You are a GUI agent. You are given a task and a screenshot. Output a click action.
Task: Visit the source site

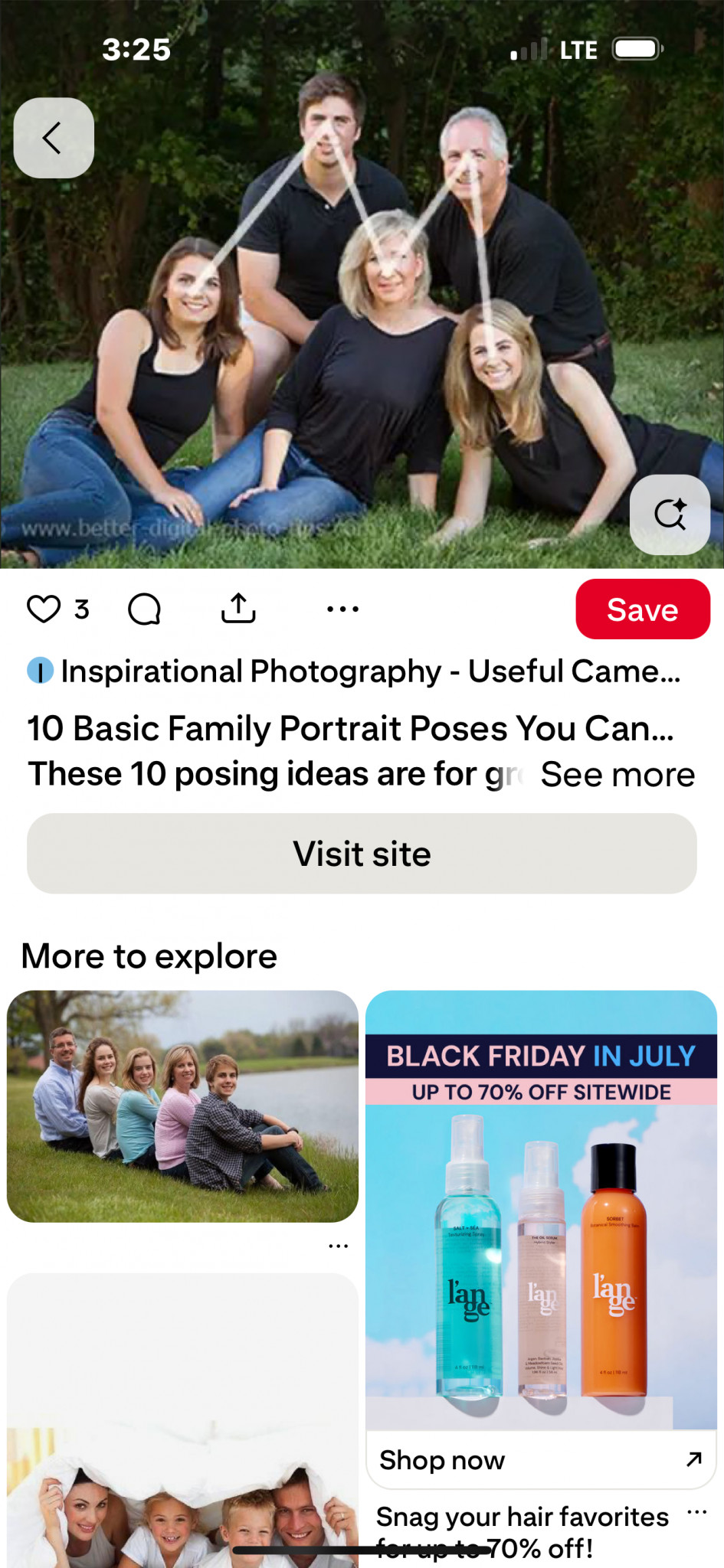pos(362,854)
